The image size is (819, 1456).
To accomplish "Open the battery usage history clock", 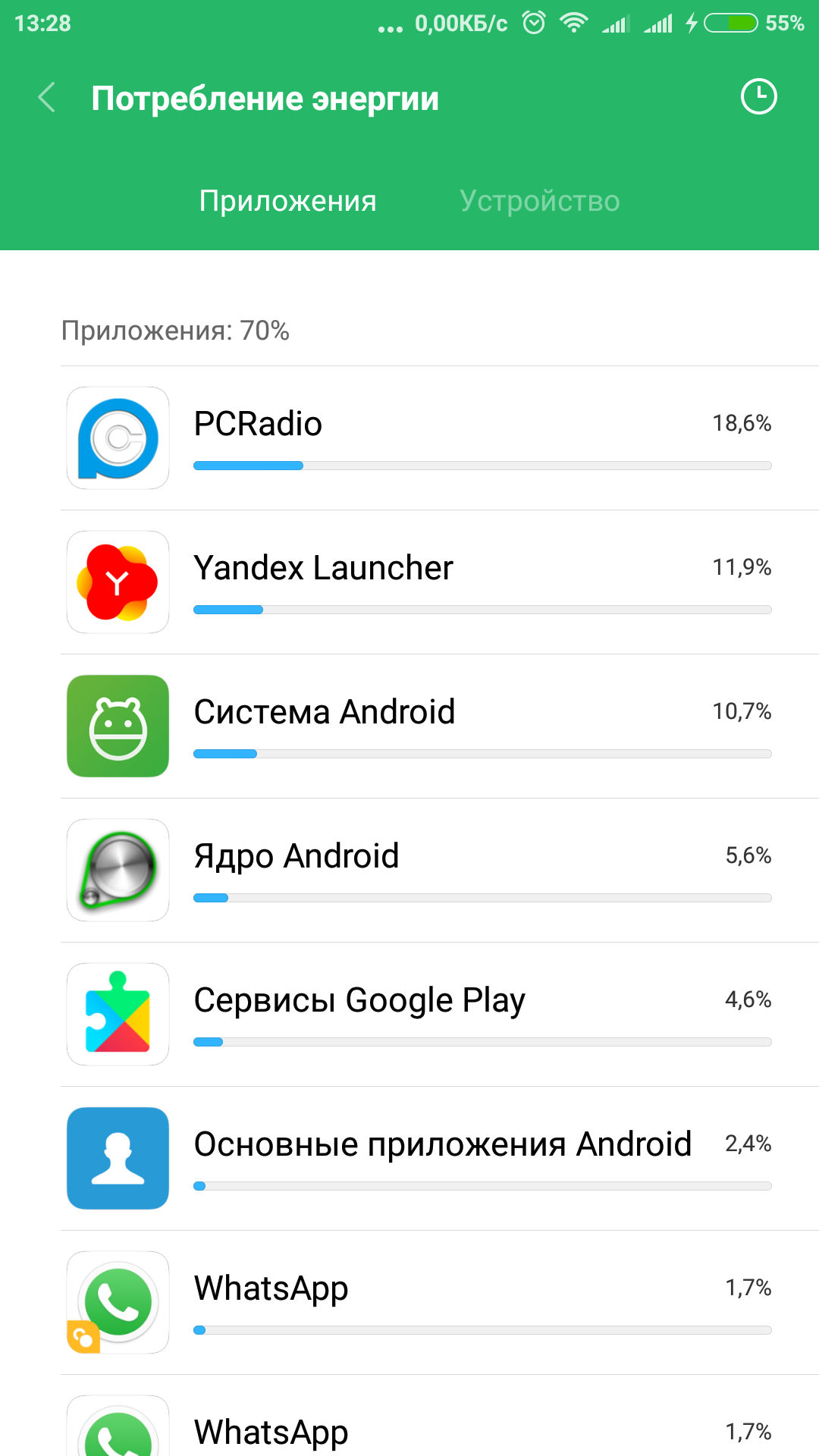I will [x=758, y=97].
